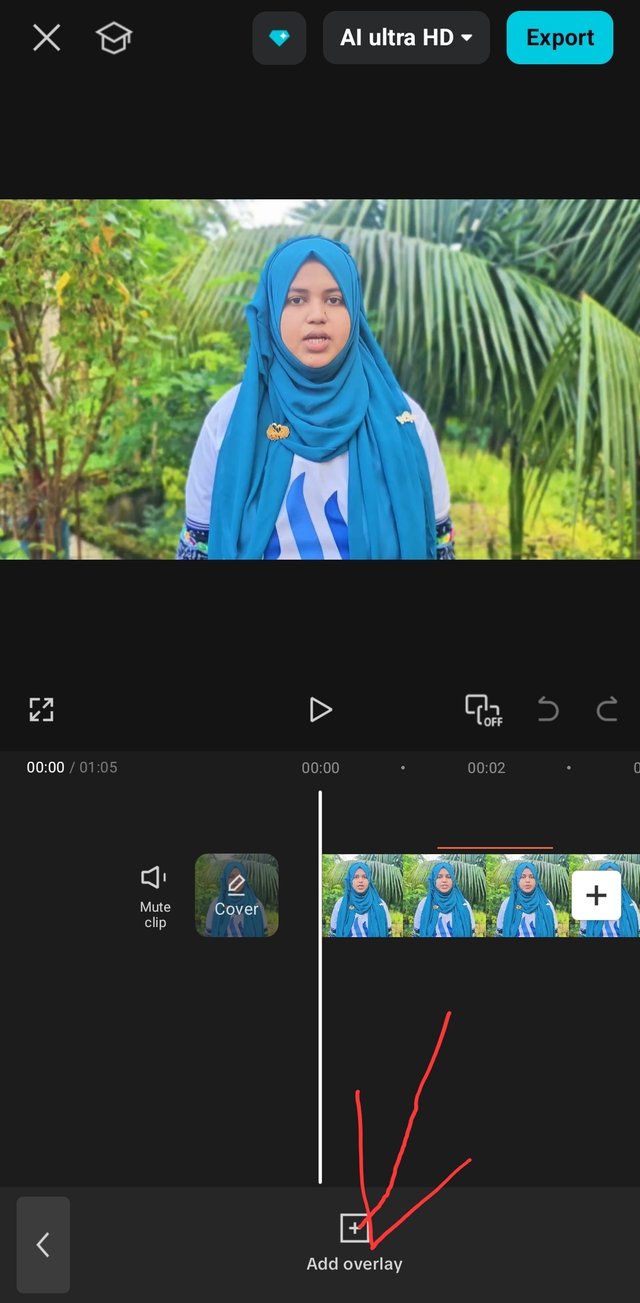The width and height of the screenshot is (640, 1303).
Task: Export the video
Action: point(560,38)
